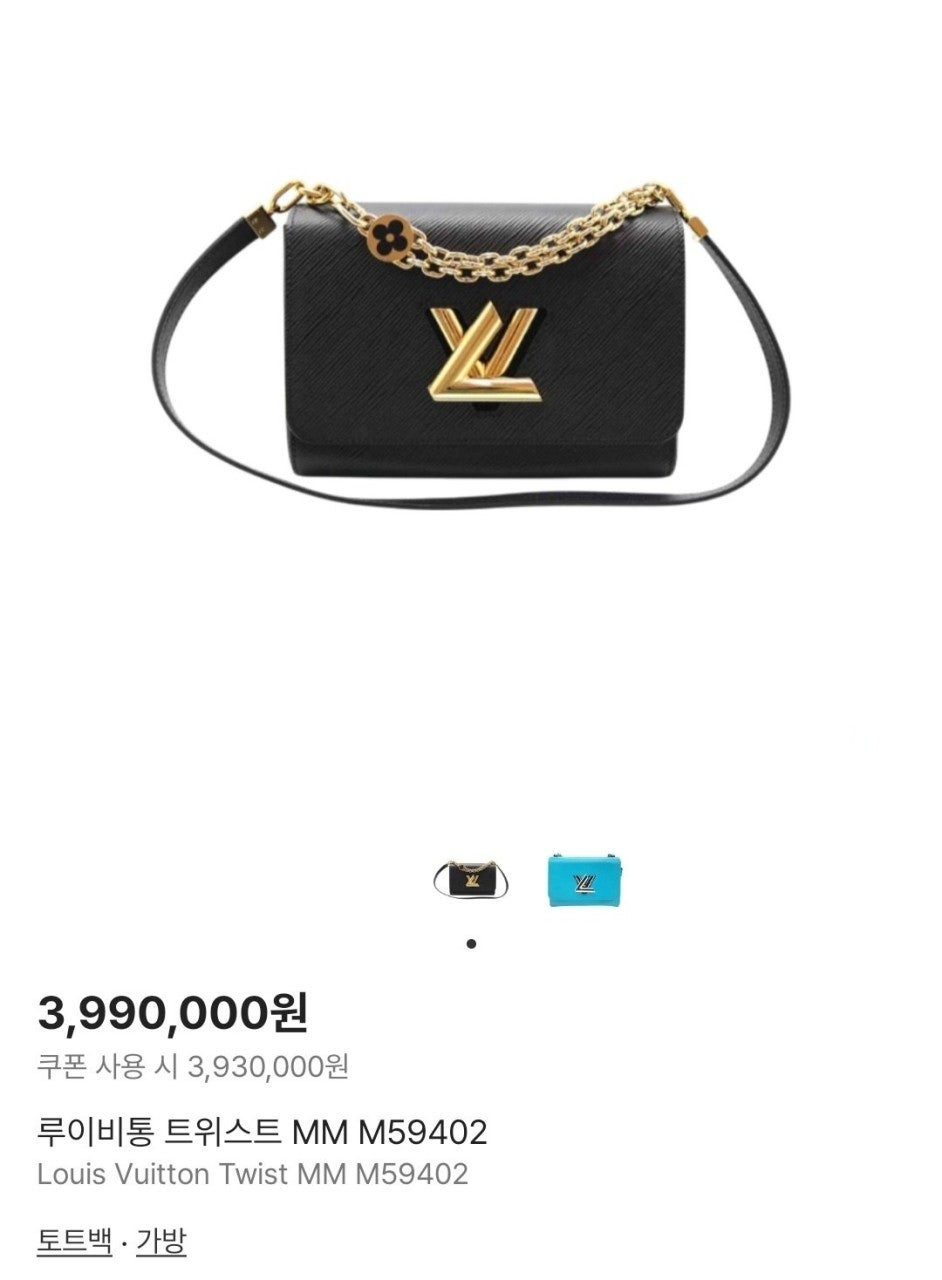
Task: Open the 가방 category link
Action: click(x=161, y=1241)
